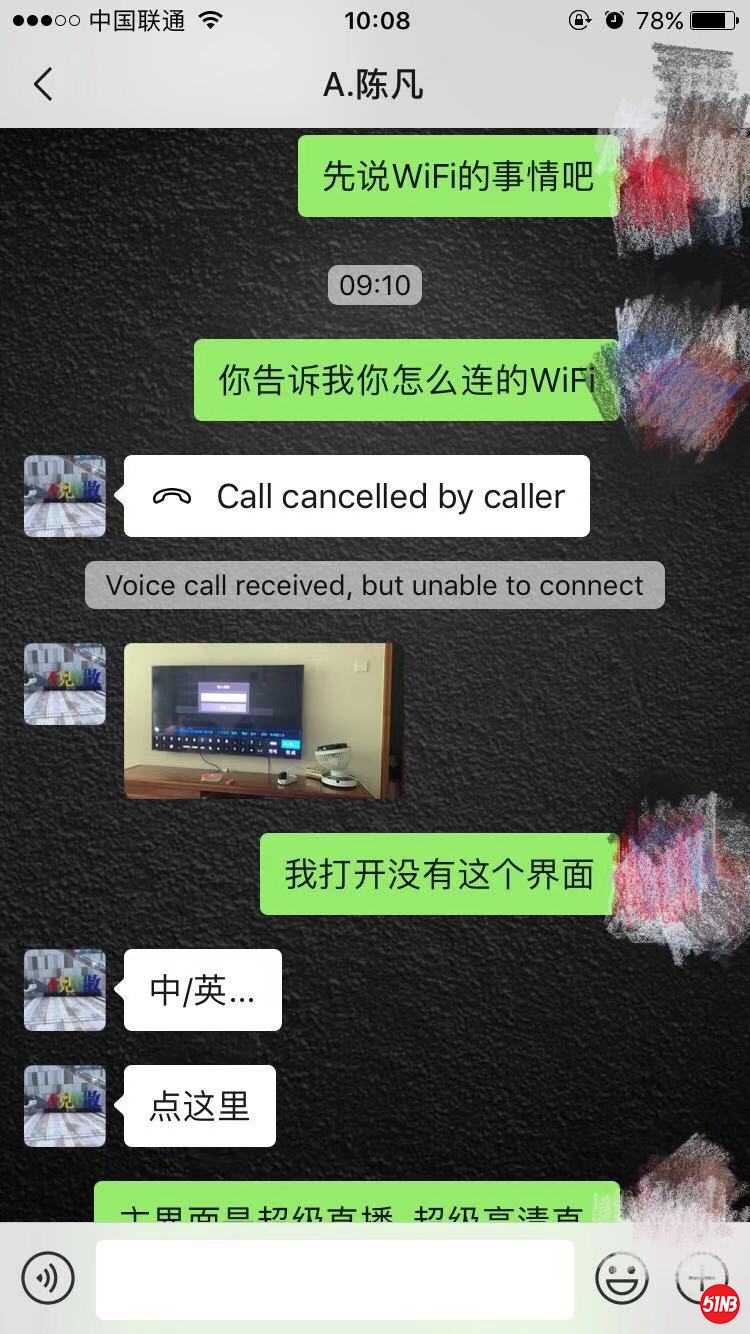Open the TV photo message
The image size is (750, 1334).
[263, 720]
